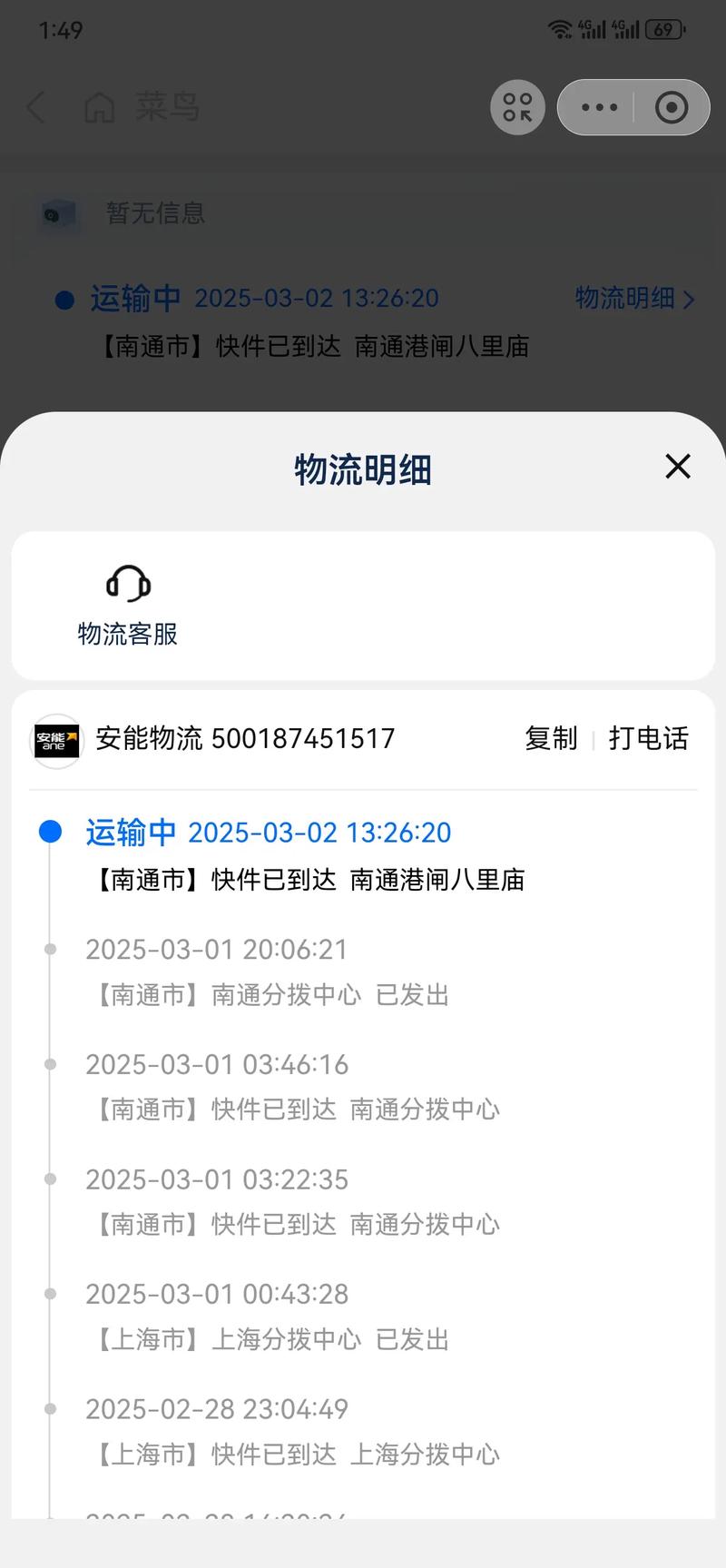The width and height of the screenshot is (726, 1568).
Task: Tap the 安能物流 courier logo
Action: [x=55, y=739]
